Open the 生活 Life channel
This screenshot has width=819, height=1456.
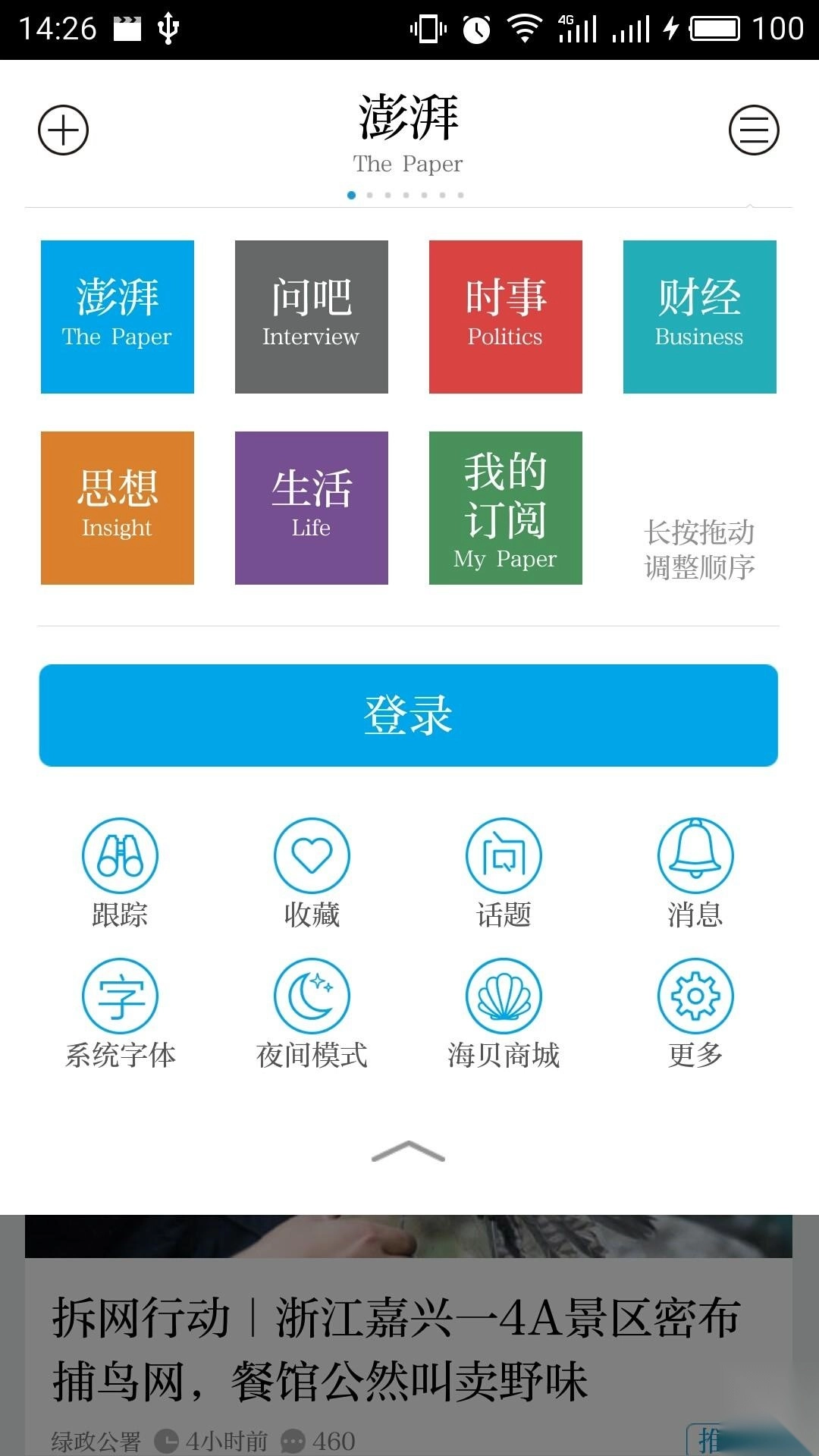point(312,508)
